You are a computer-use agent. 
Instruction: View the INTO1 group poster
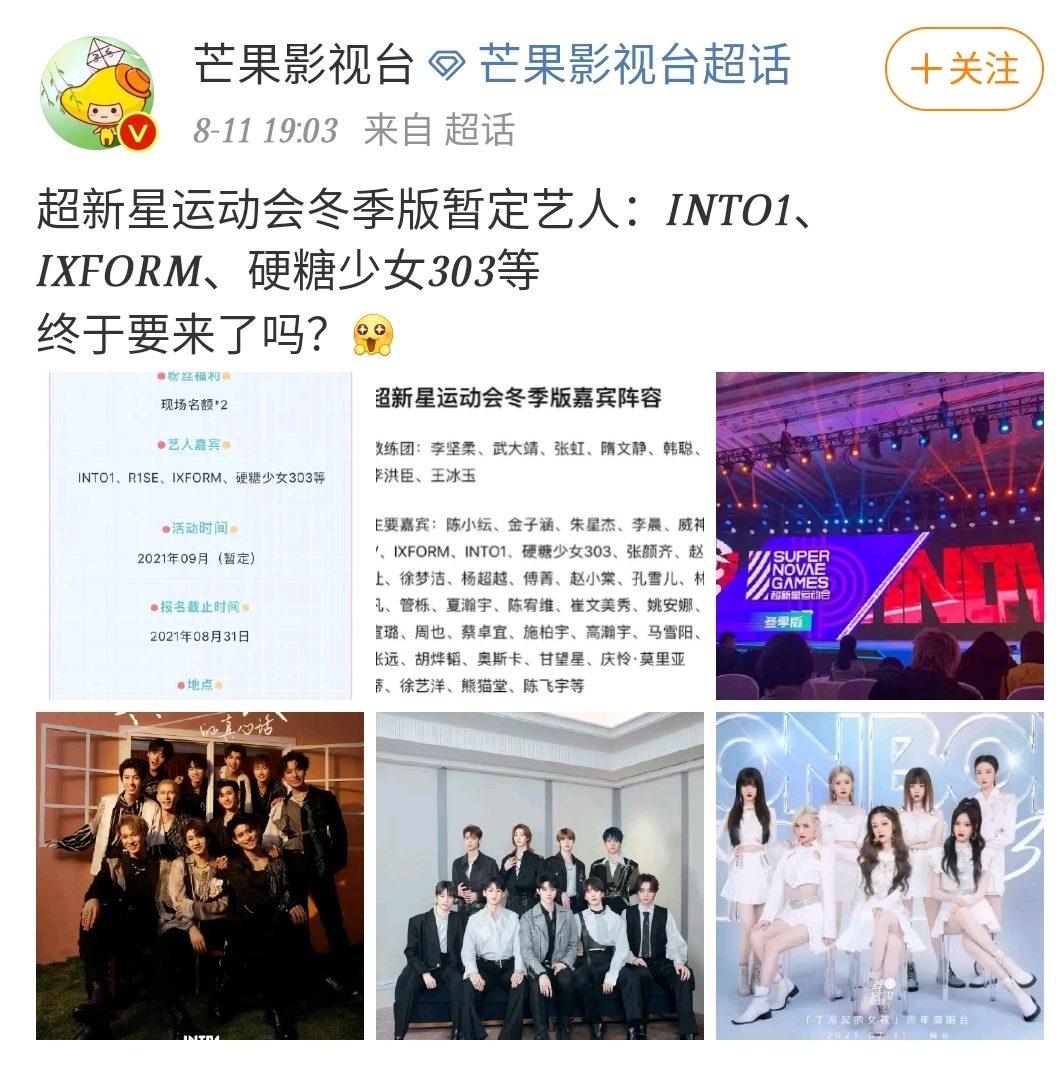[x=200, y=875]
